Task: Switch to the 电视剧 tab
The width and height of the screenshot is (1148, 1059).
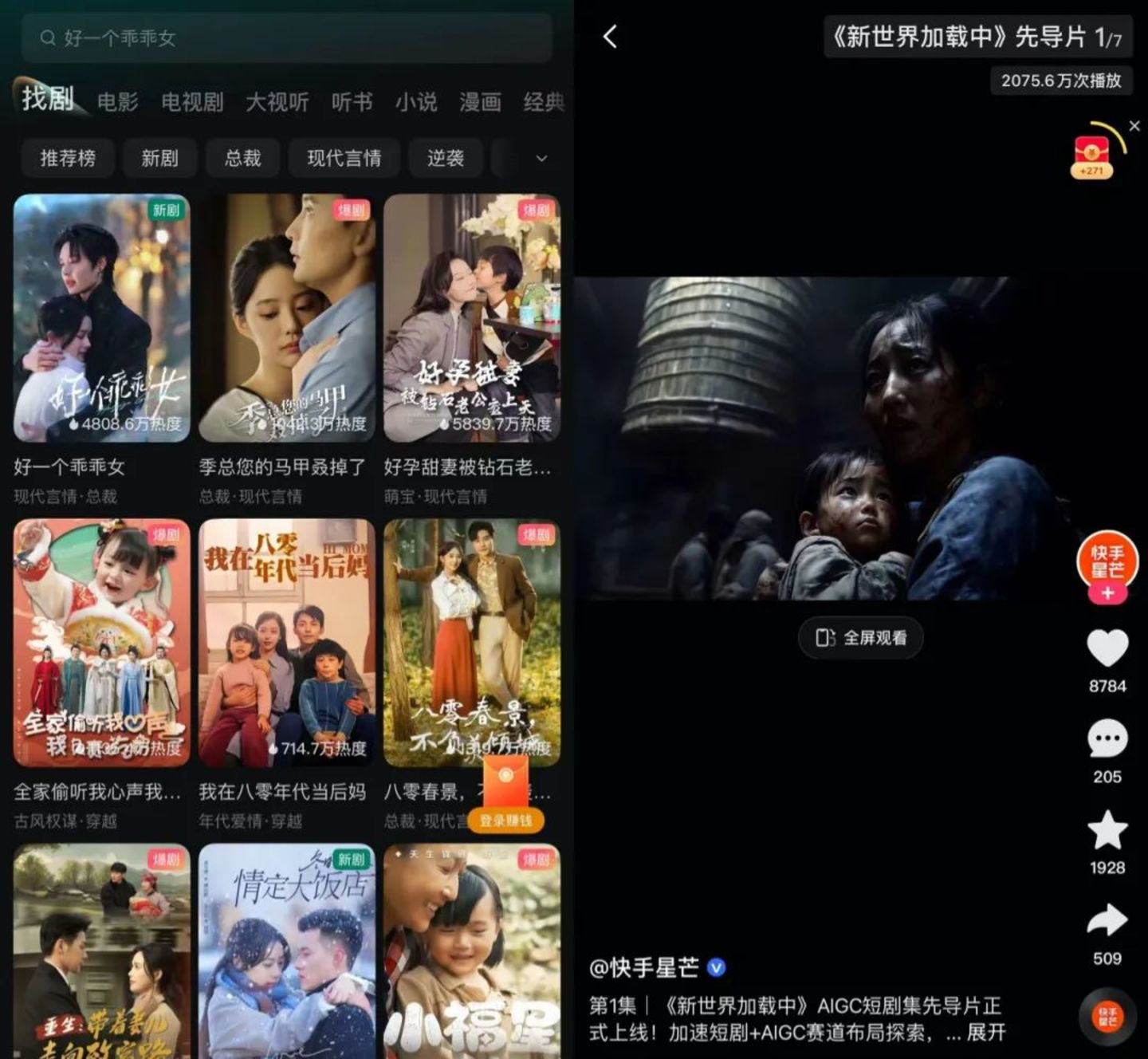Action: point(191,102)
